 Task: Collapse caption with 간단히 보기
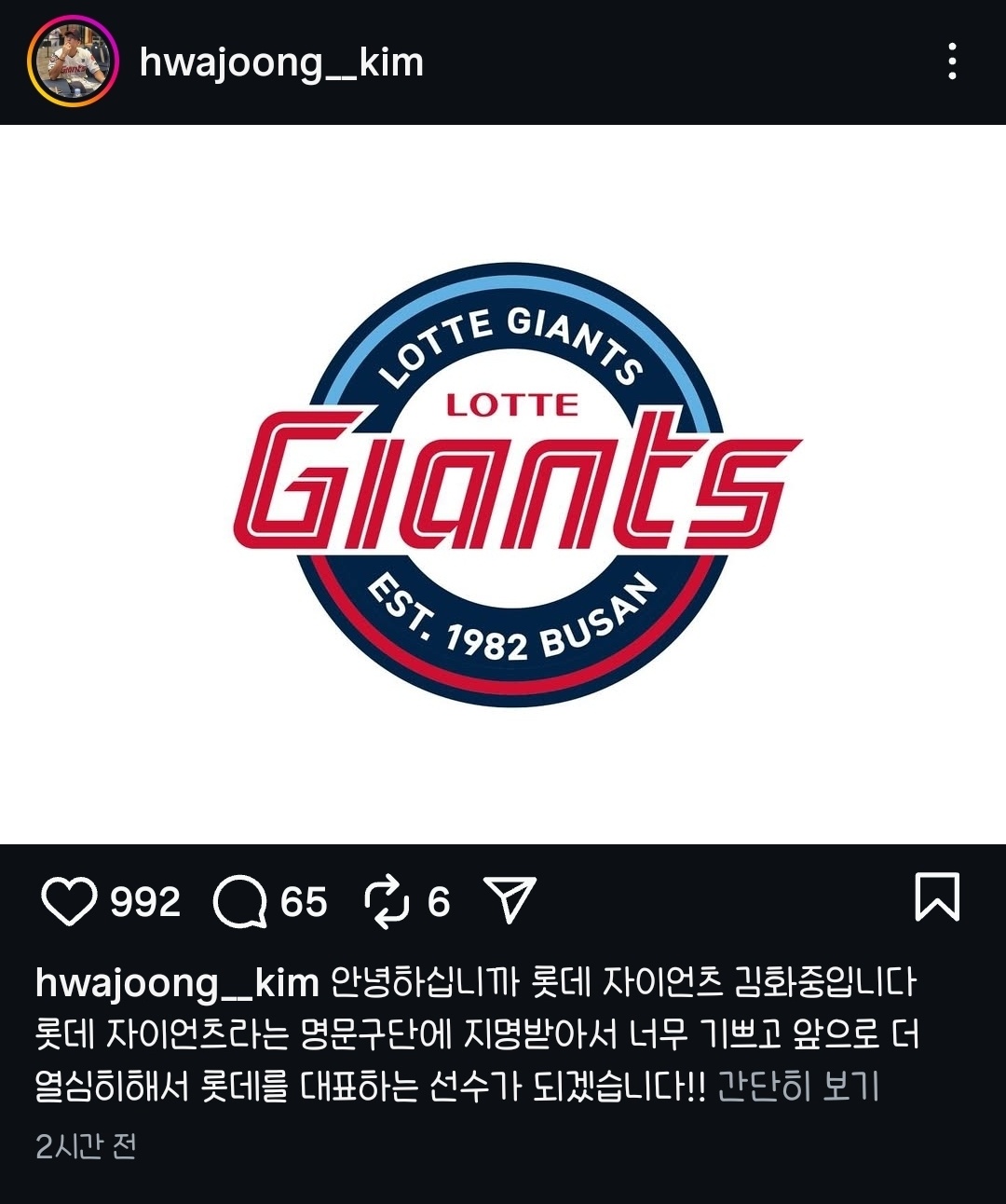[797, 1087]
